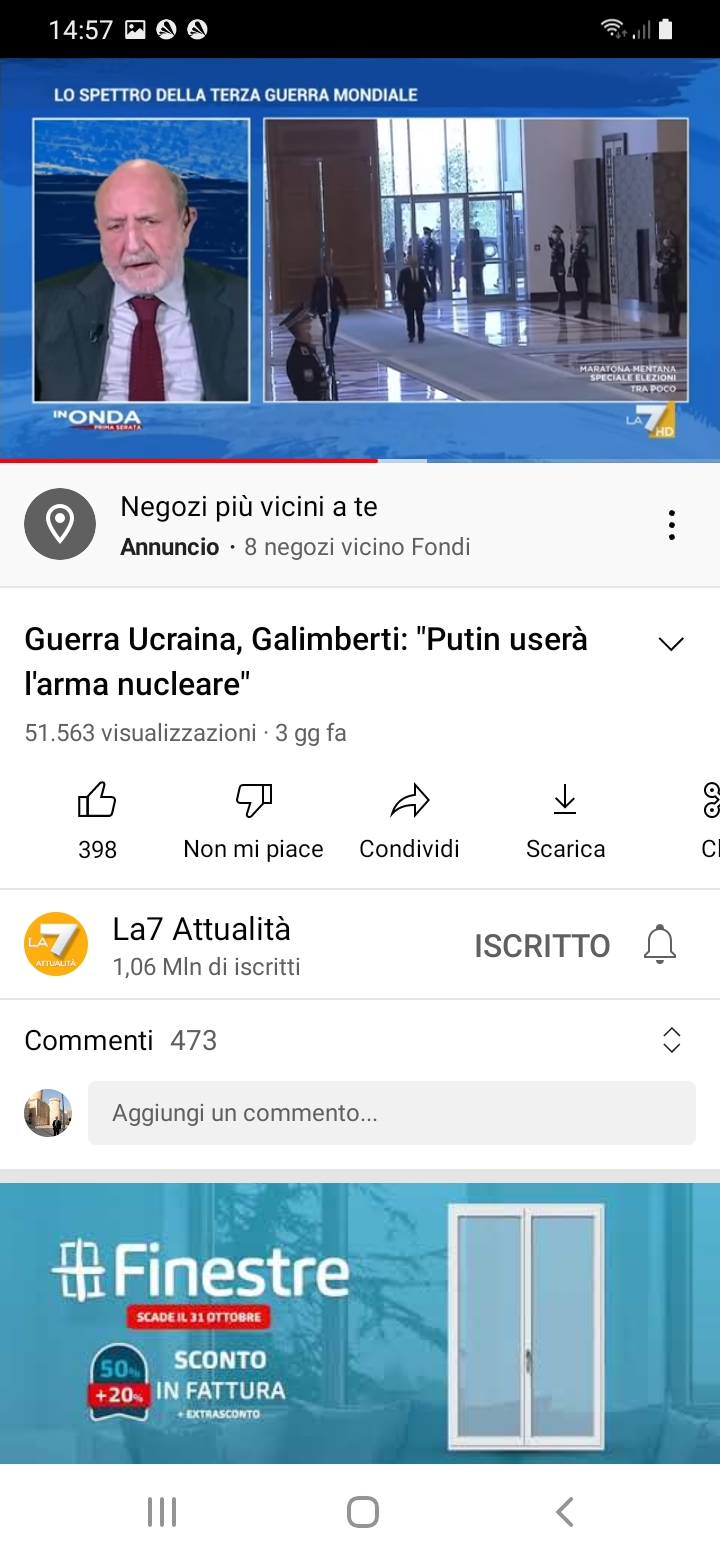Open the notification bell settings

[660, 945]
